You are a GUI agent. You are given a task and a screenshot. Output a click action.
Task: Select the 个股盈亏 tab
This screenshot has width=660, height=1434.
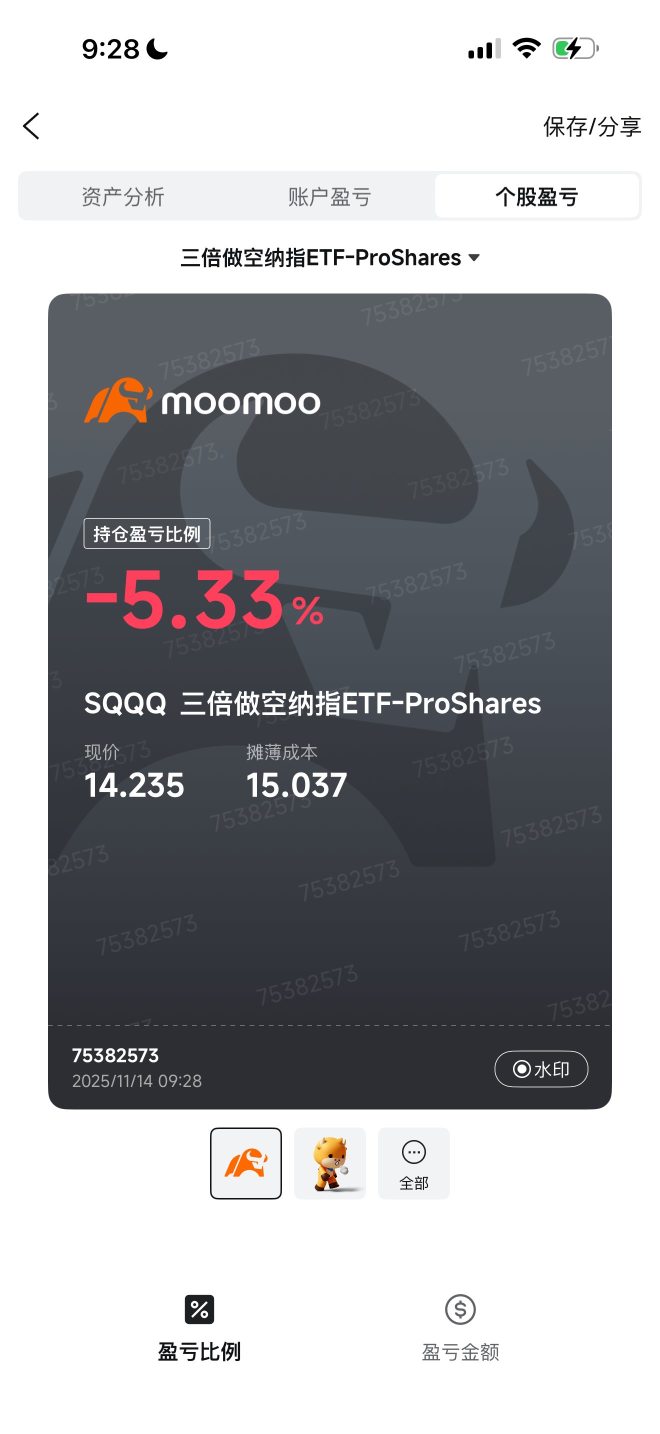(536, 196)
